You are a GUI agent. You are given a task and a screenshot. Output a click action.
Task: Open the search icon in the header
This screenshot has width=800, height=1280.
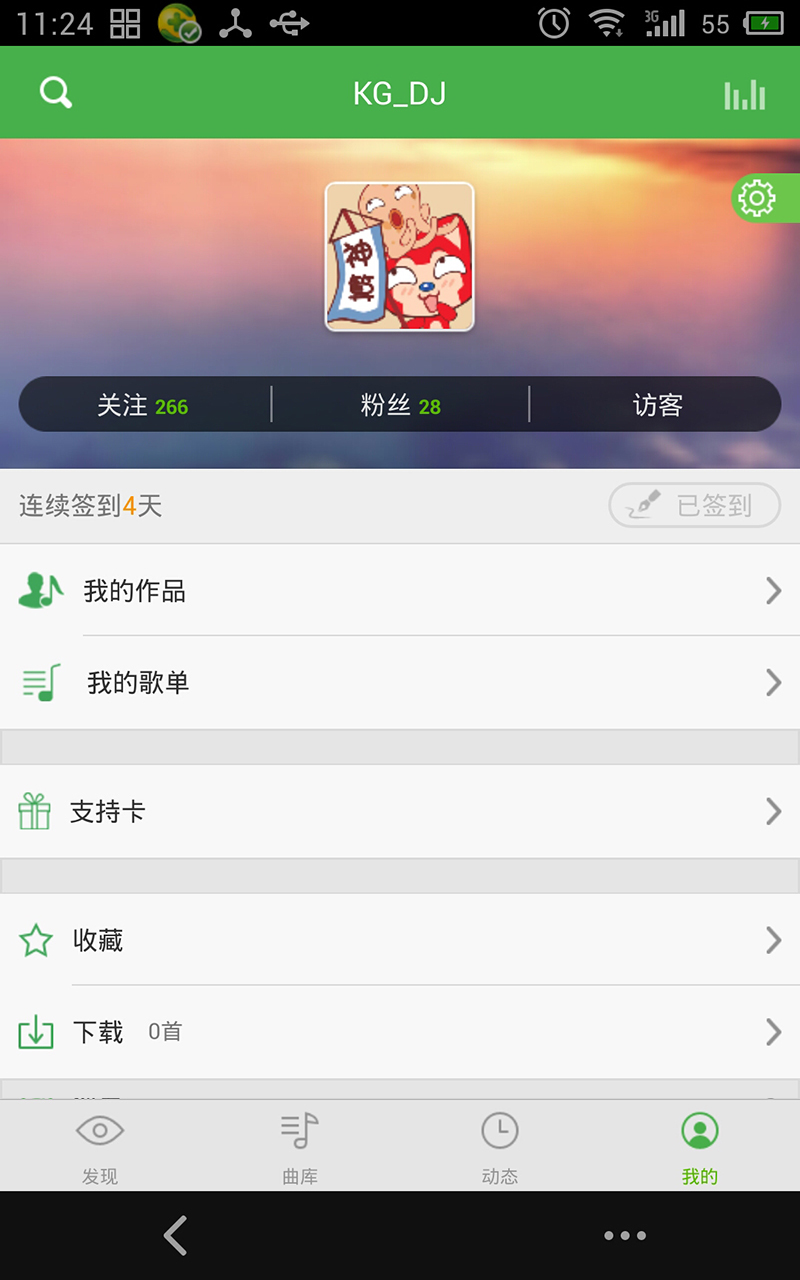[56, 94]
